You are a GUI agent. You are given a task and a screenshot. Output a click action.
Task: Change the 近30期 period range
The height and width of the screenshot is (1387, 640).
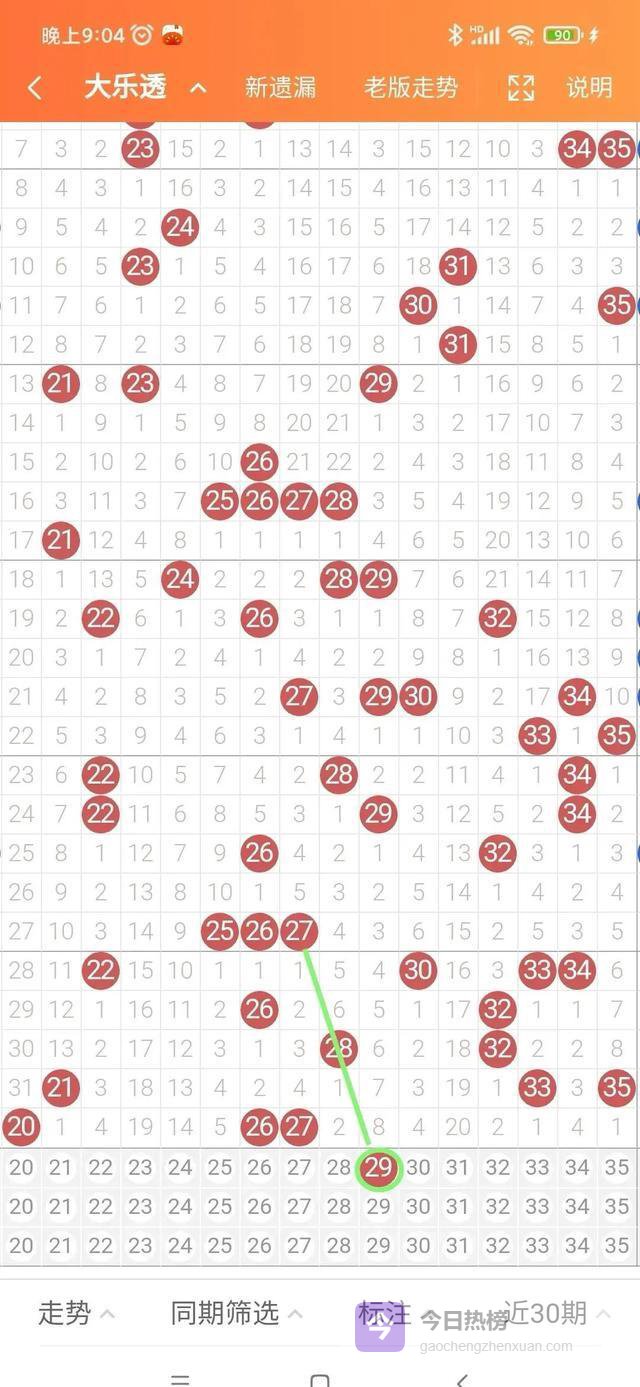[x=557, y=1313]
